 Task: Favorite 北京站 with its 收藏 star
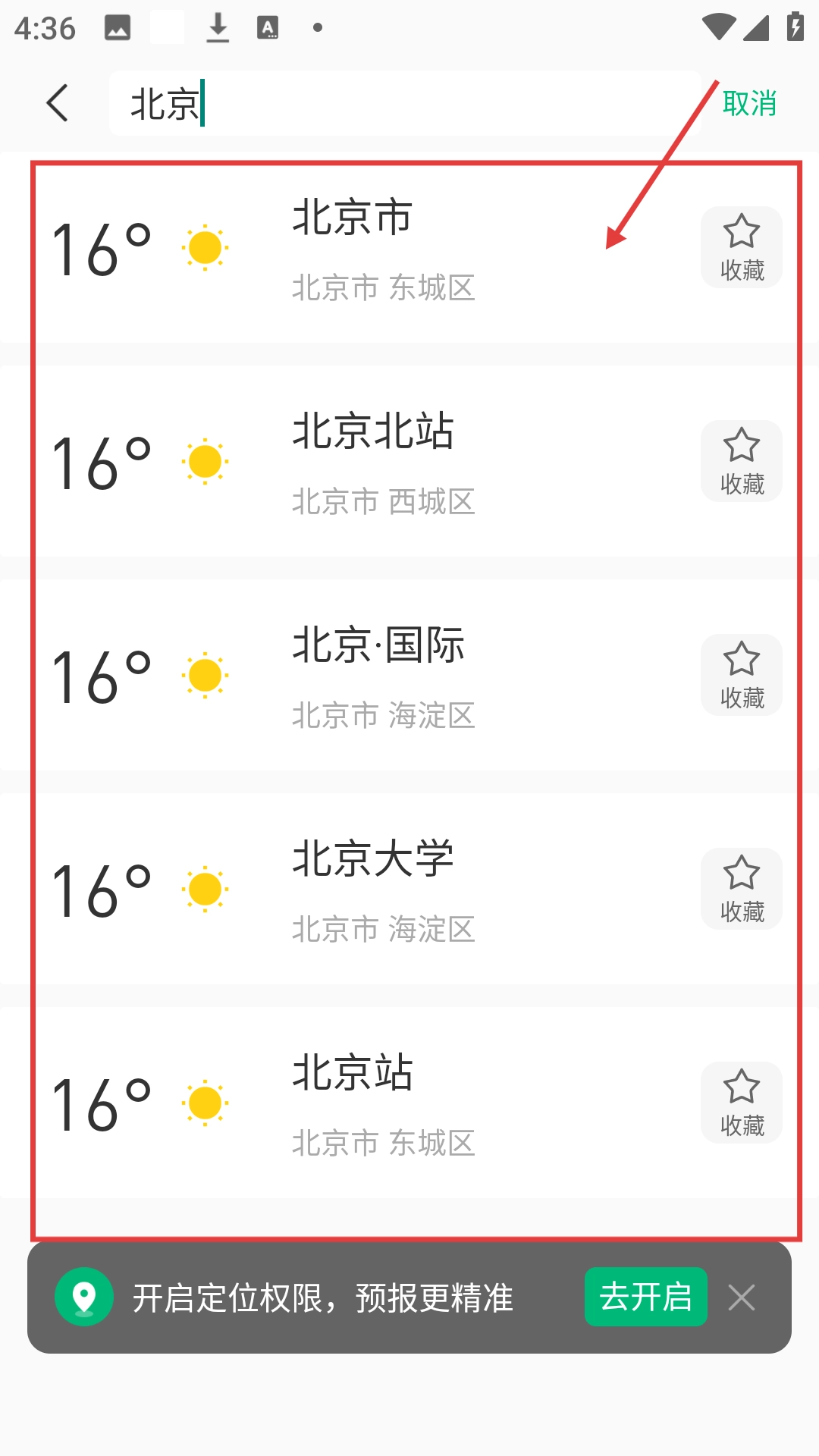pyautogui.click(x=741, y=1103)
